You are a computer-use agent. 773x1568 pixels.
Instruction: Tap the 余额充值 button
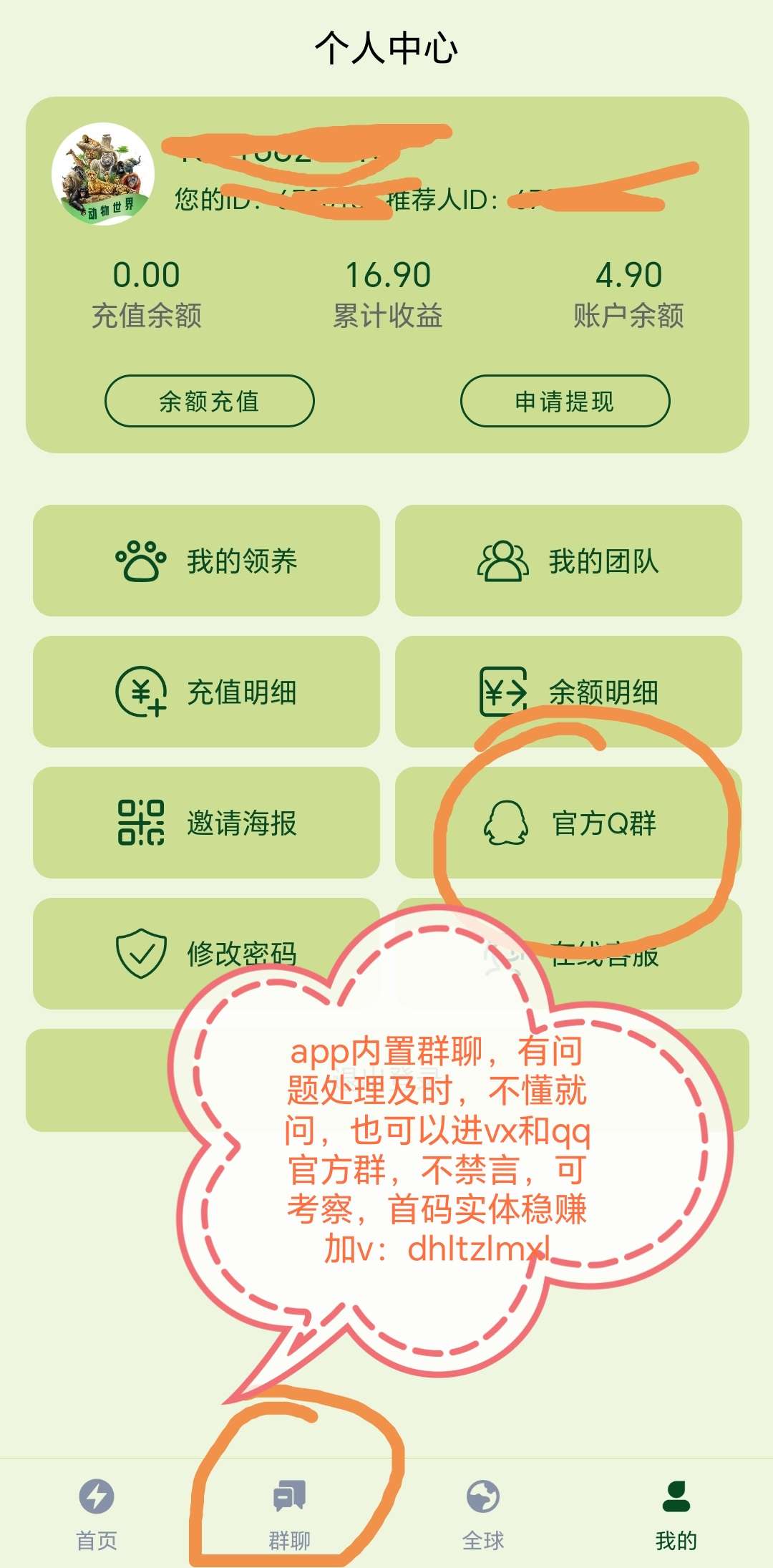point(209,401)
